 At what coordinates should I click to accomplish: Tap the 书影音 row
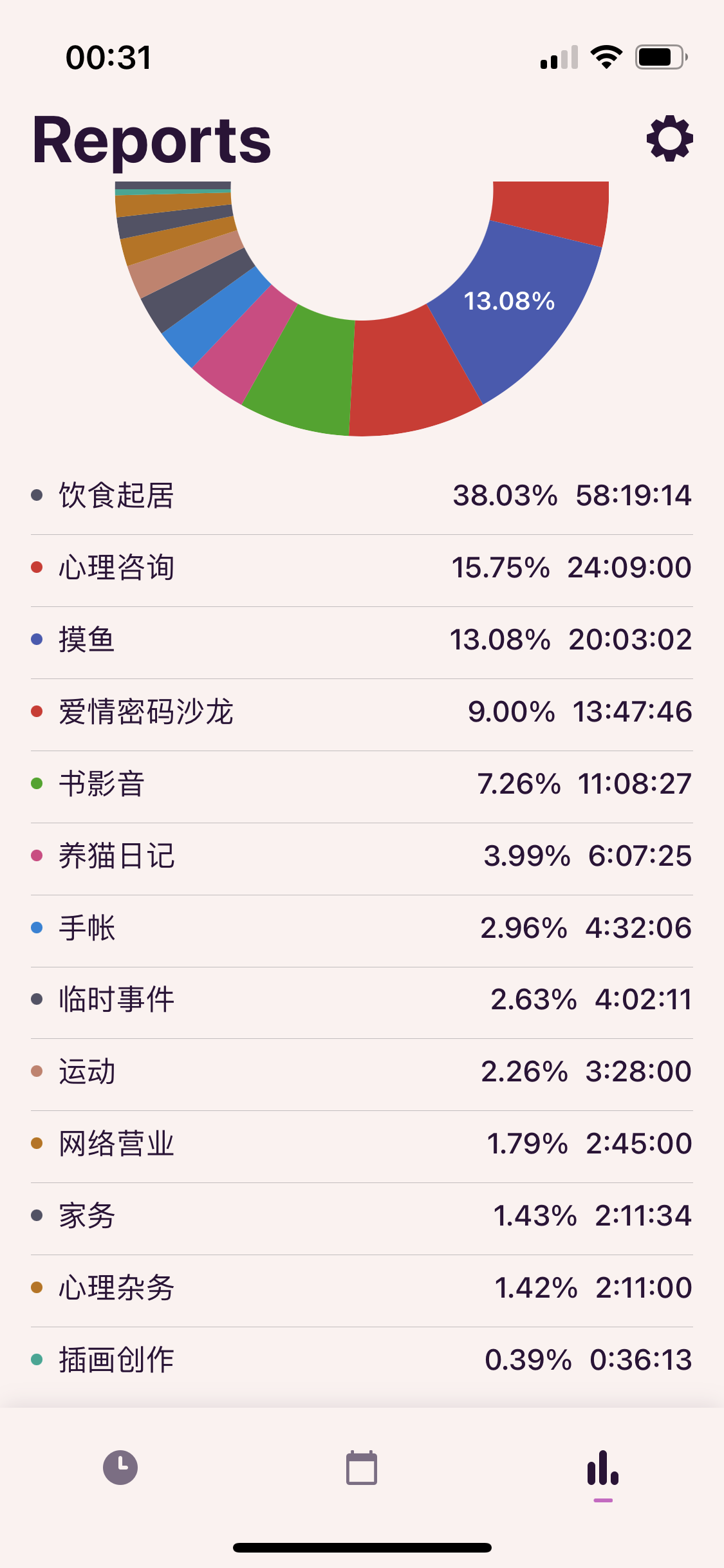point(362,784)
